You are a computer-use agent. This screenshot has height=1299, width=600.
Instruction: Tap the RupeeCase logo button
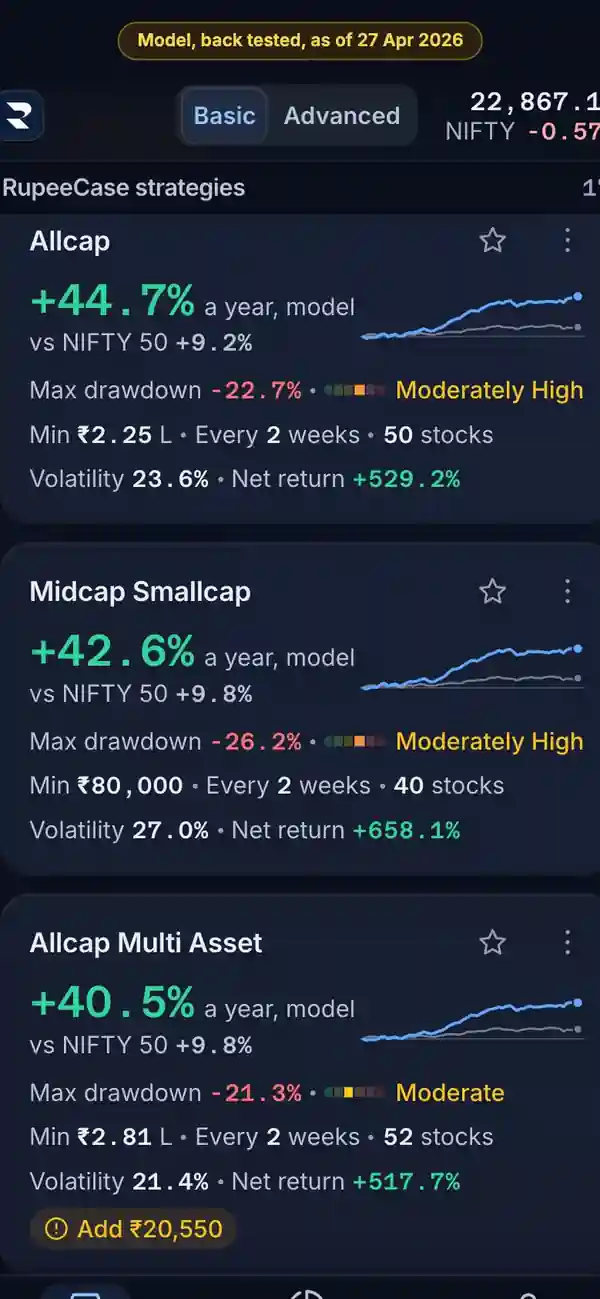(21, 116)
